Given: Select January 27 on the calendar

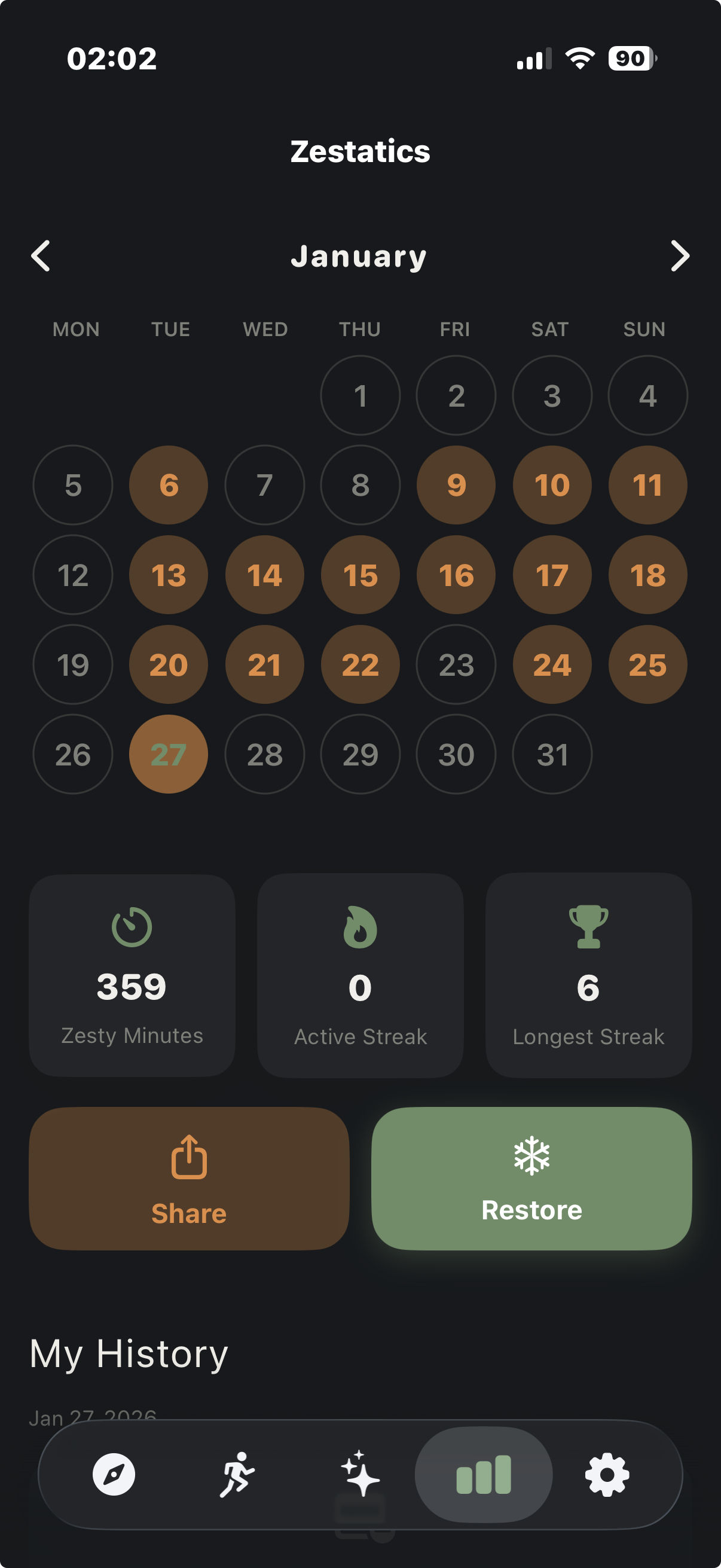Looking at the screenshot, I should point(169,754).
